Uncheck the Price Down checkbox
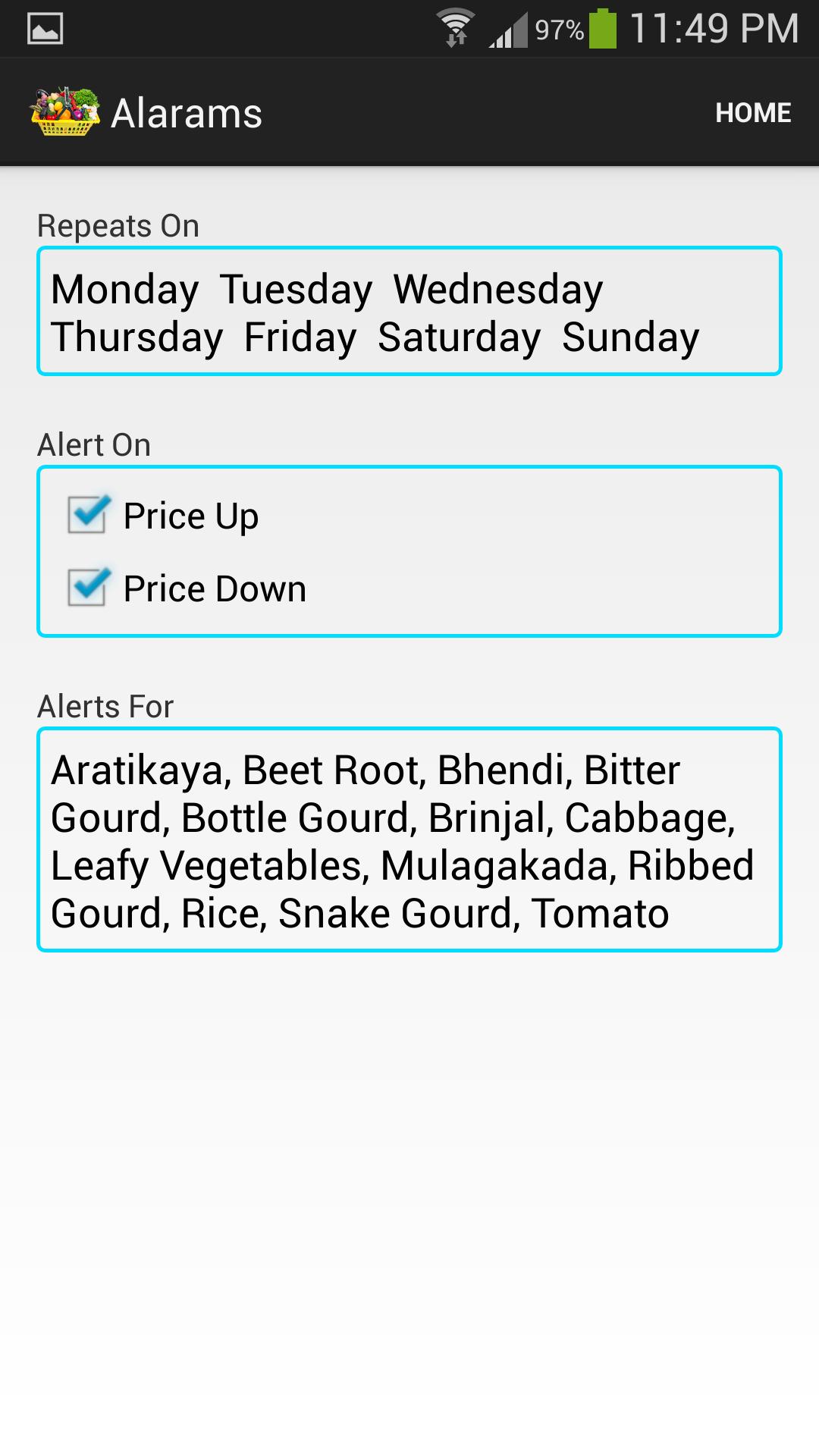The height and width of the screenshot is (1456, 819). click(88, 588)
